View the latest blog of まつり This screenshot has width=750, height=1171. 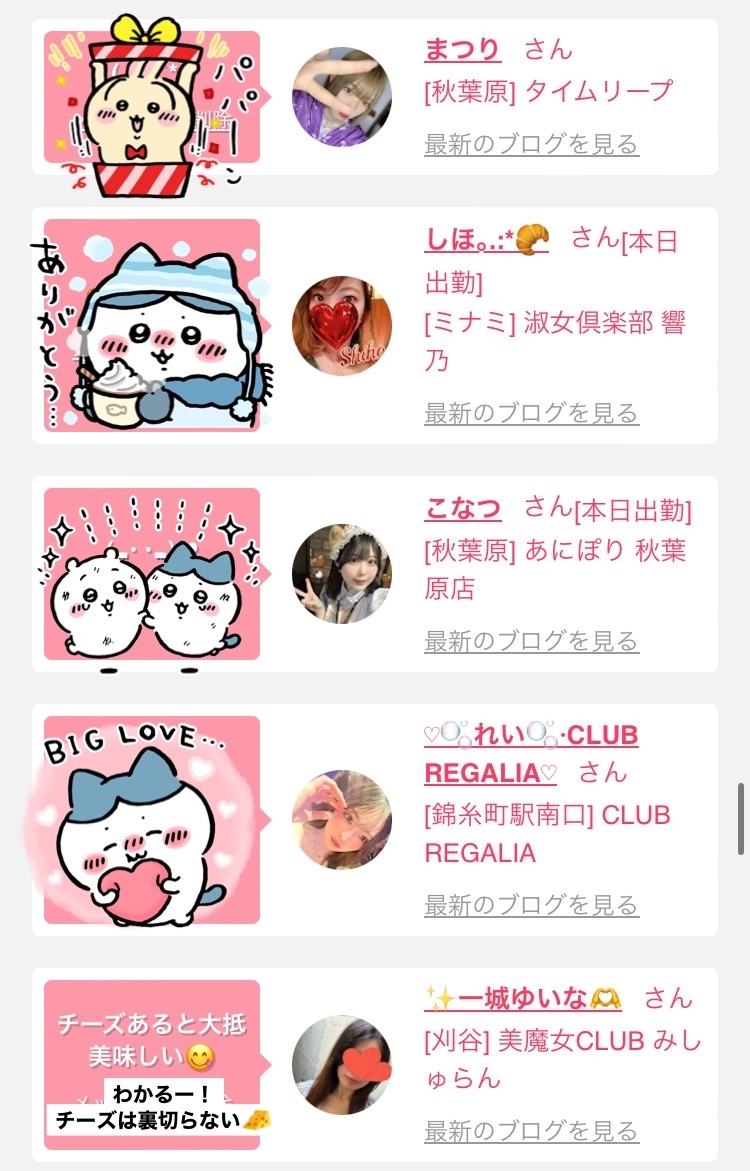[x=531, y=143]
